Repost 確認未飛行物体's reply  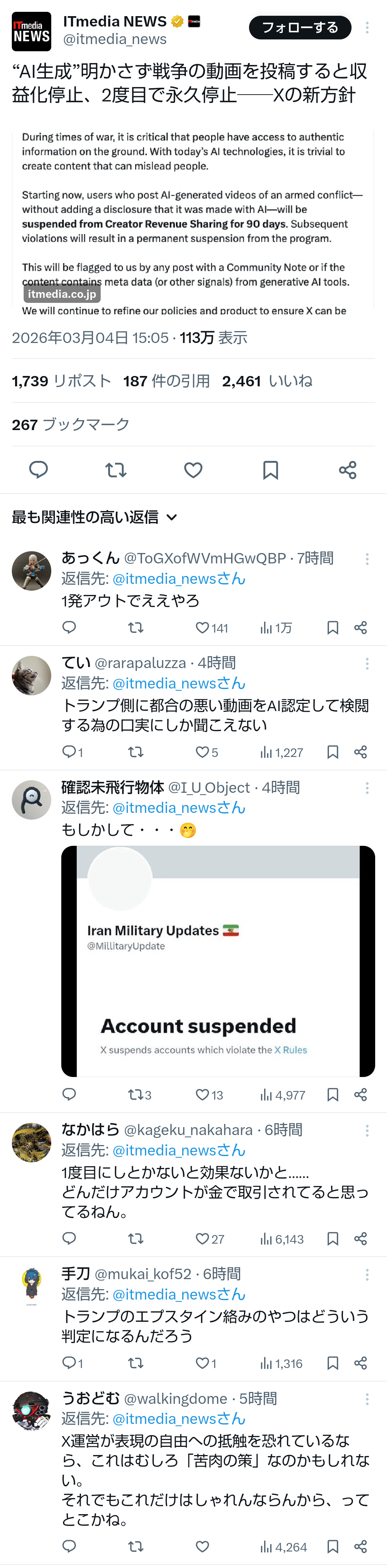(136, 1095)
